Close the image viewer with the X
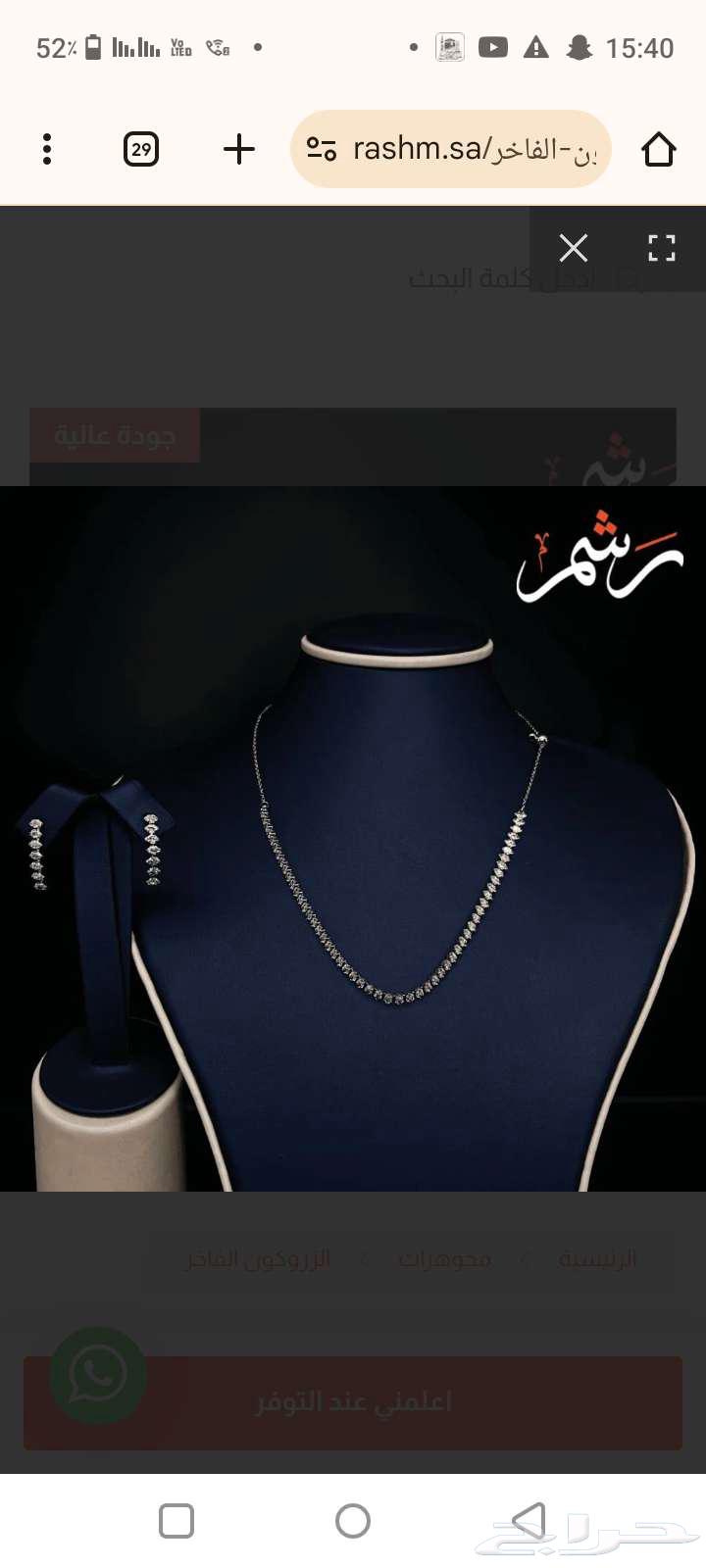 tap(574, 249)
